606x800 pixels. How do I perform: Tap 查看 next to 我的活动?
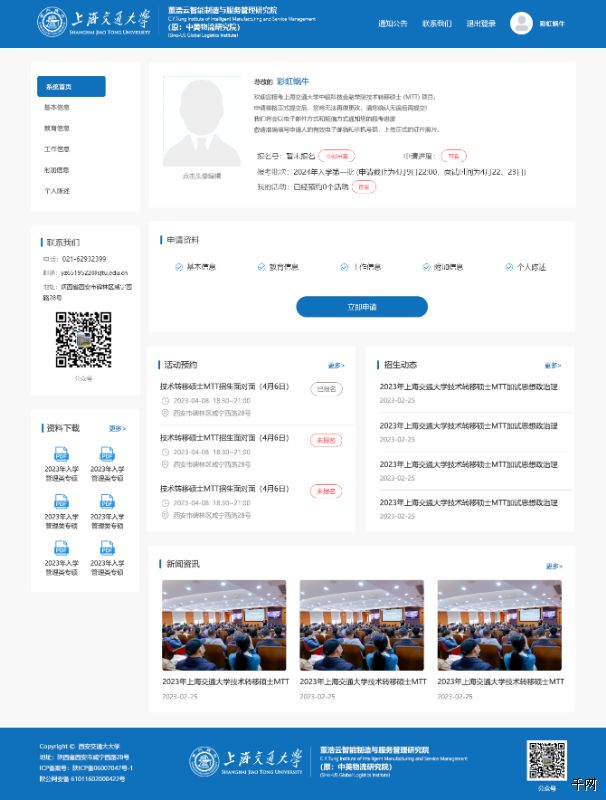364,187
